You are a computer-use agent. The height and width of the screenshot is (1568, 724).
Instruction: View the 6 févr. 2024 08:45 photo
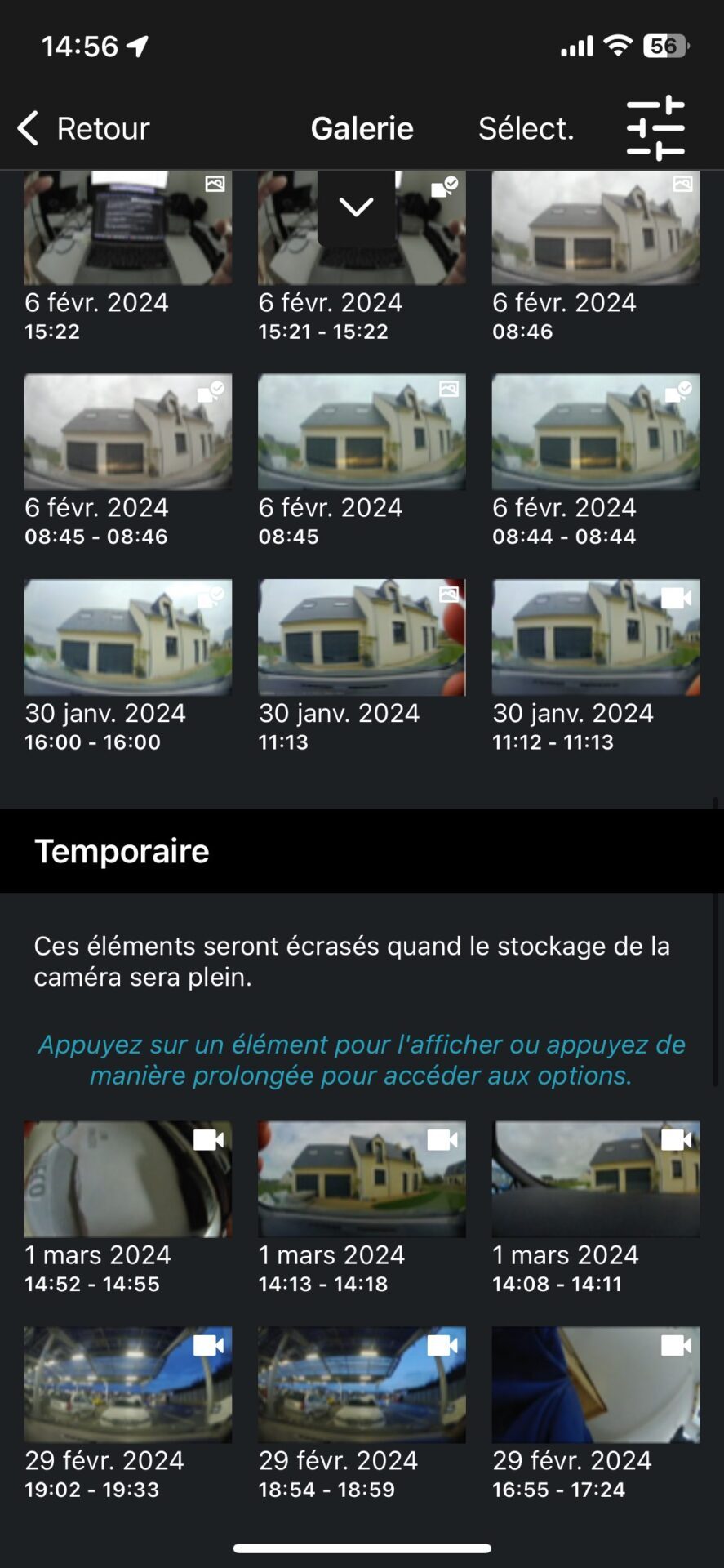[362, 432]
